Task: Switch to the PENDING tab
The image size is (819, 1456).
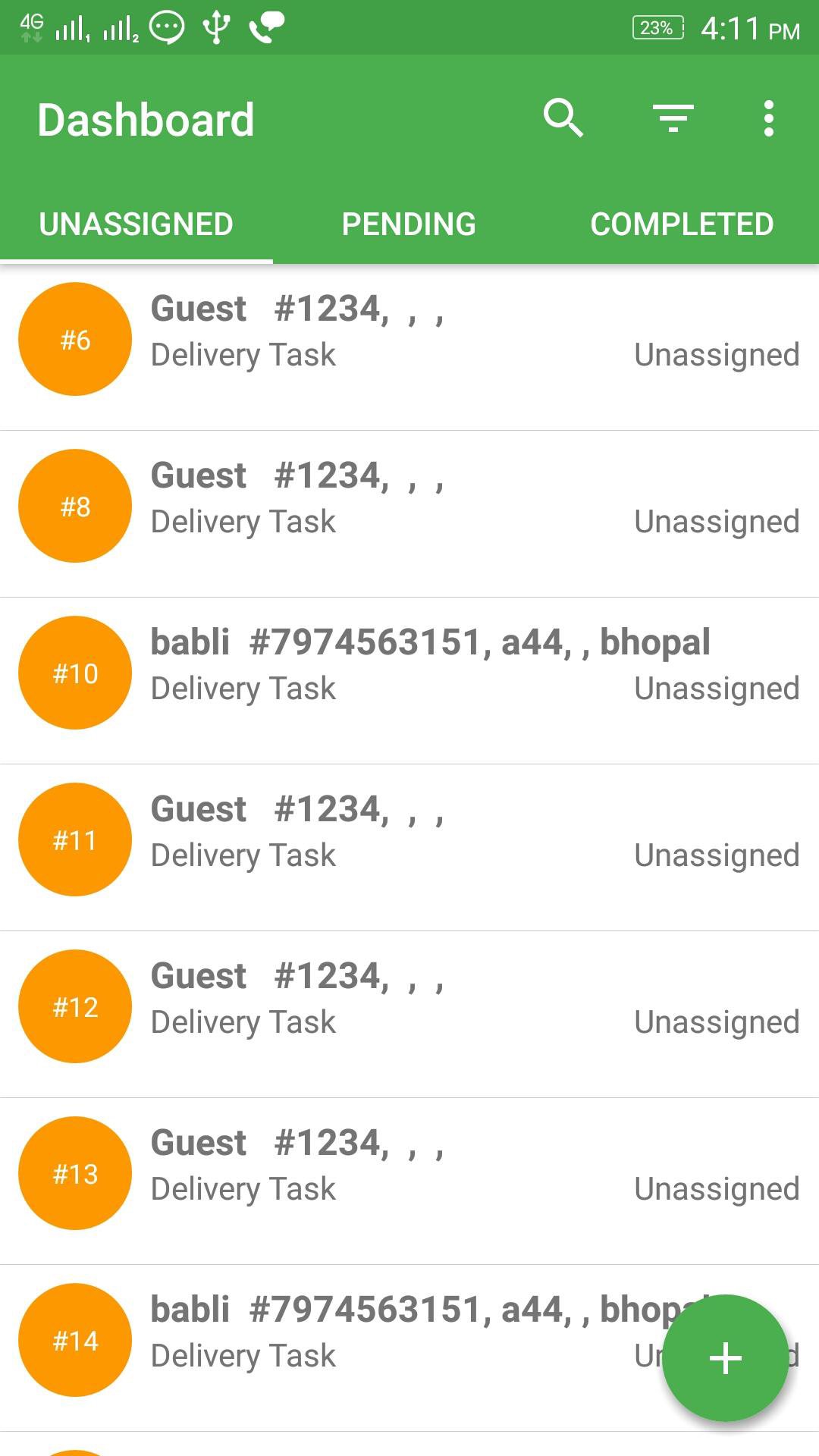Action: (409, 224)
